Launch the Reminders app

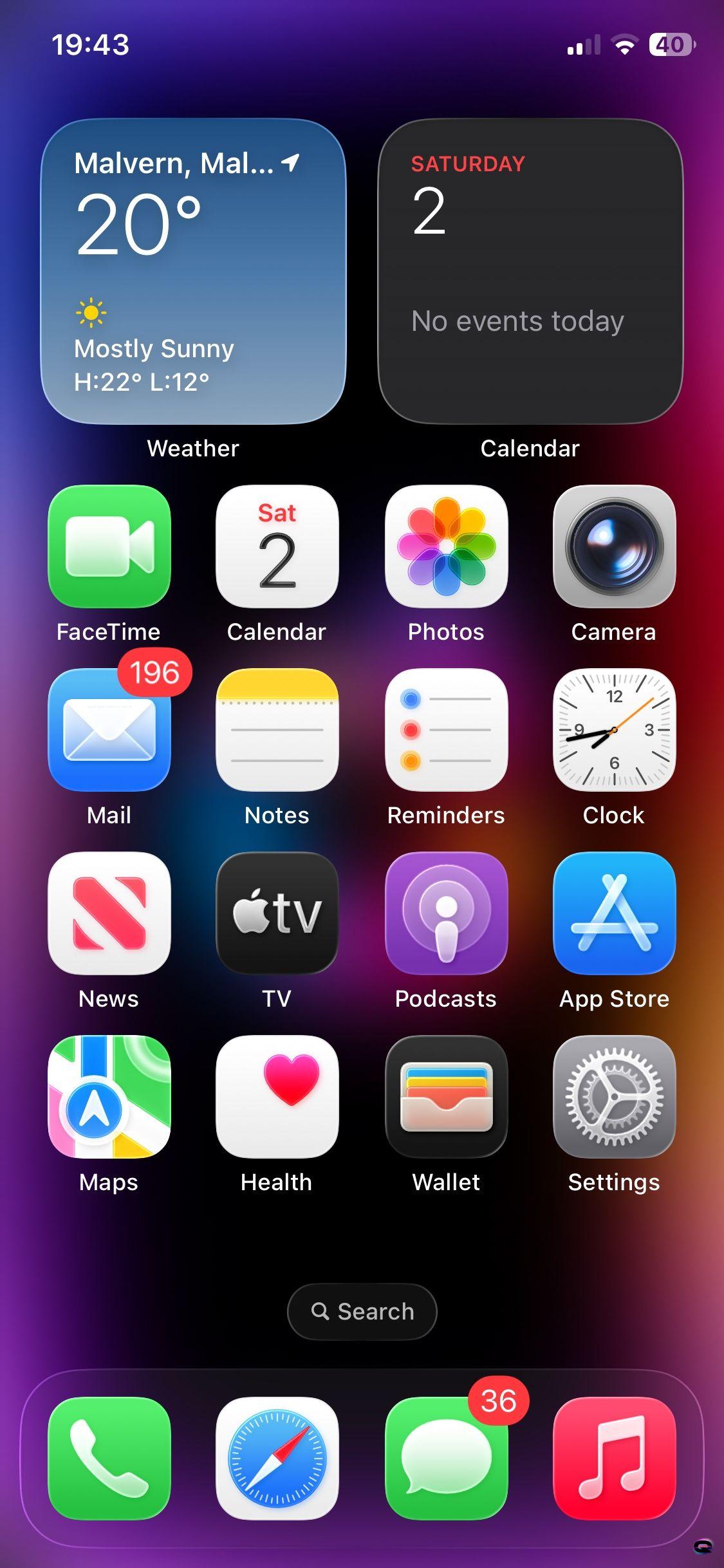tap(446, 730)
